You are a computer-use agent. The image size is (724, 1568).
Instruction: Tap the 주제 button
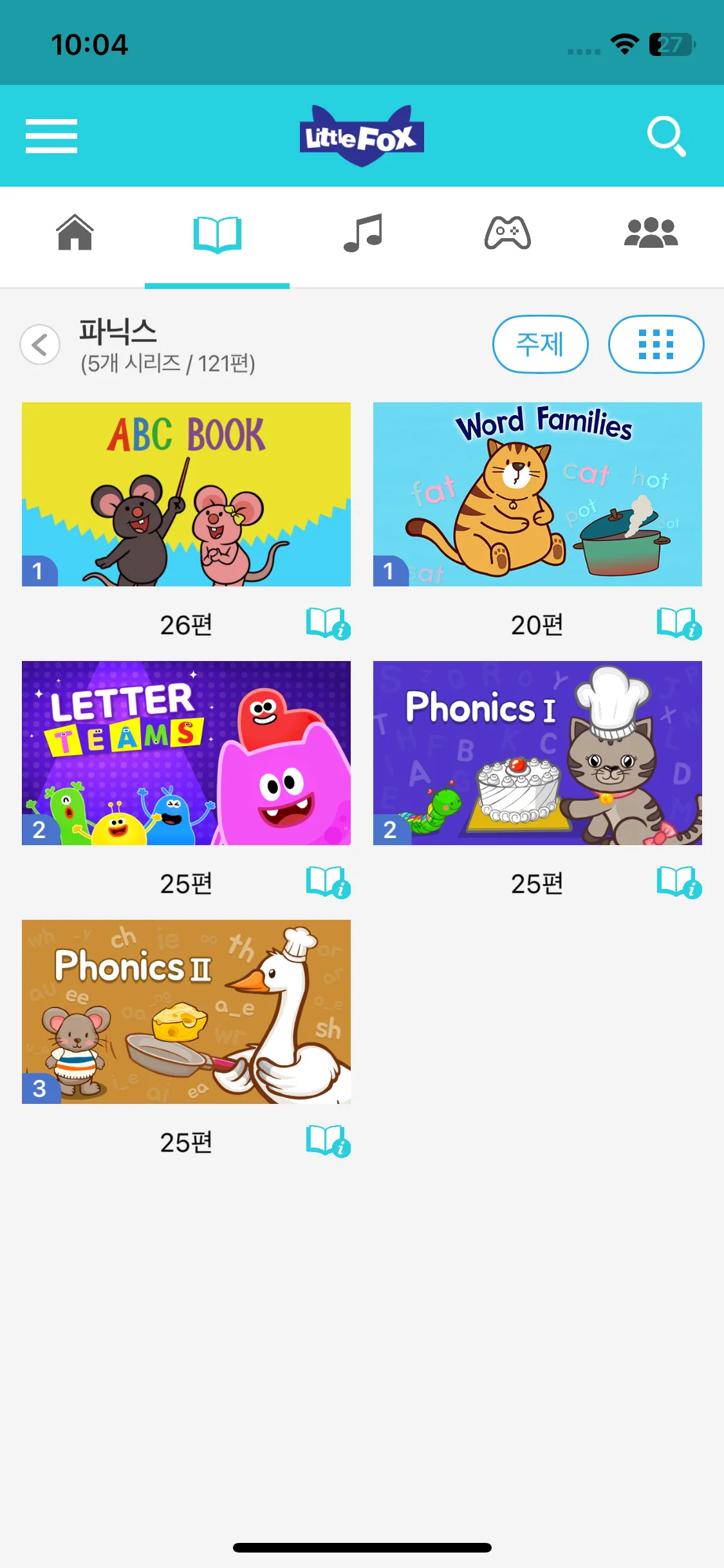[540, 344]
